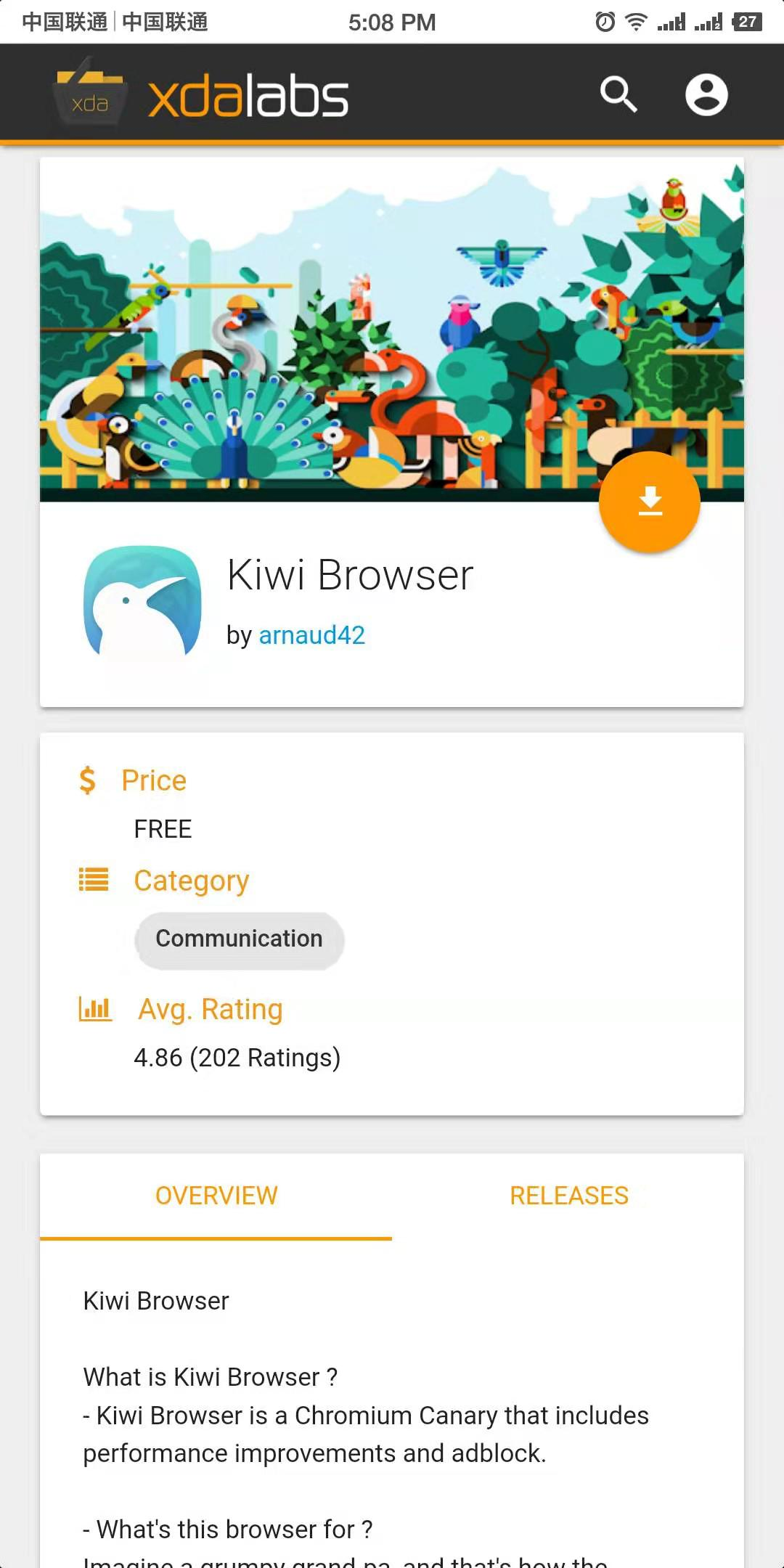Tap the Wi-Fi indicator in the status bar
The image size is (784, 1568).
(x=636, y=22)
